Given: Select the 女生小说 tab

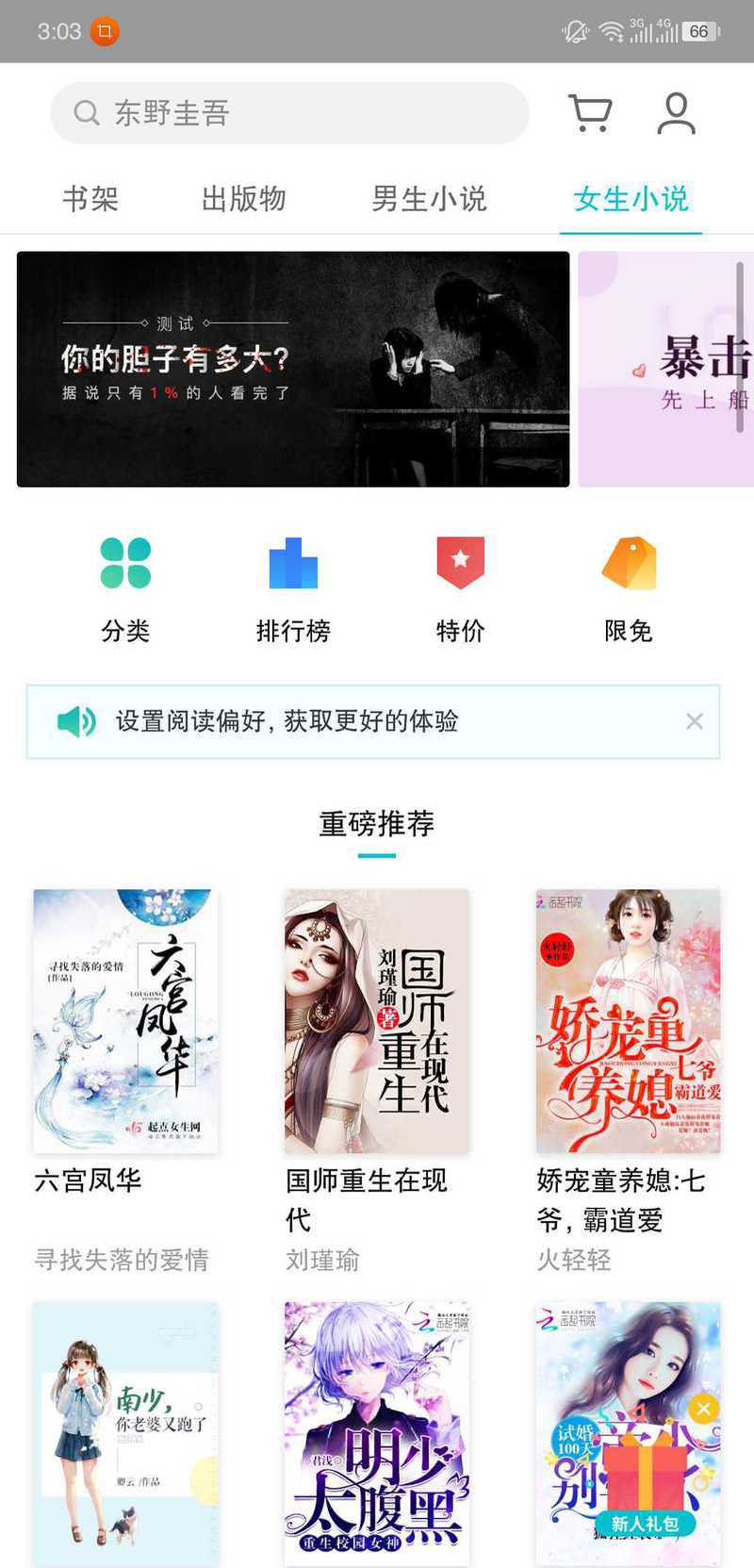Looking at the screenshot, I should click(631, 199).
